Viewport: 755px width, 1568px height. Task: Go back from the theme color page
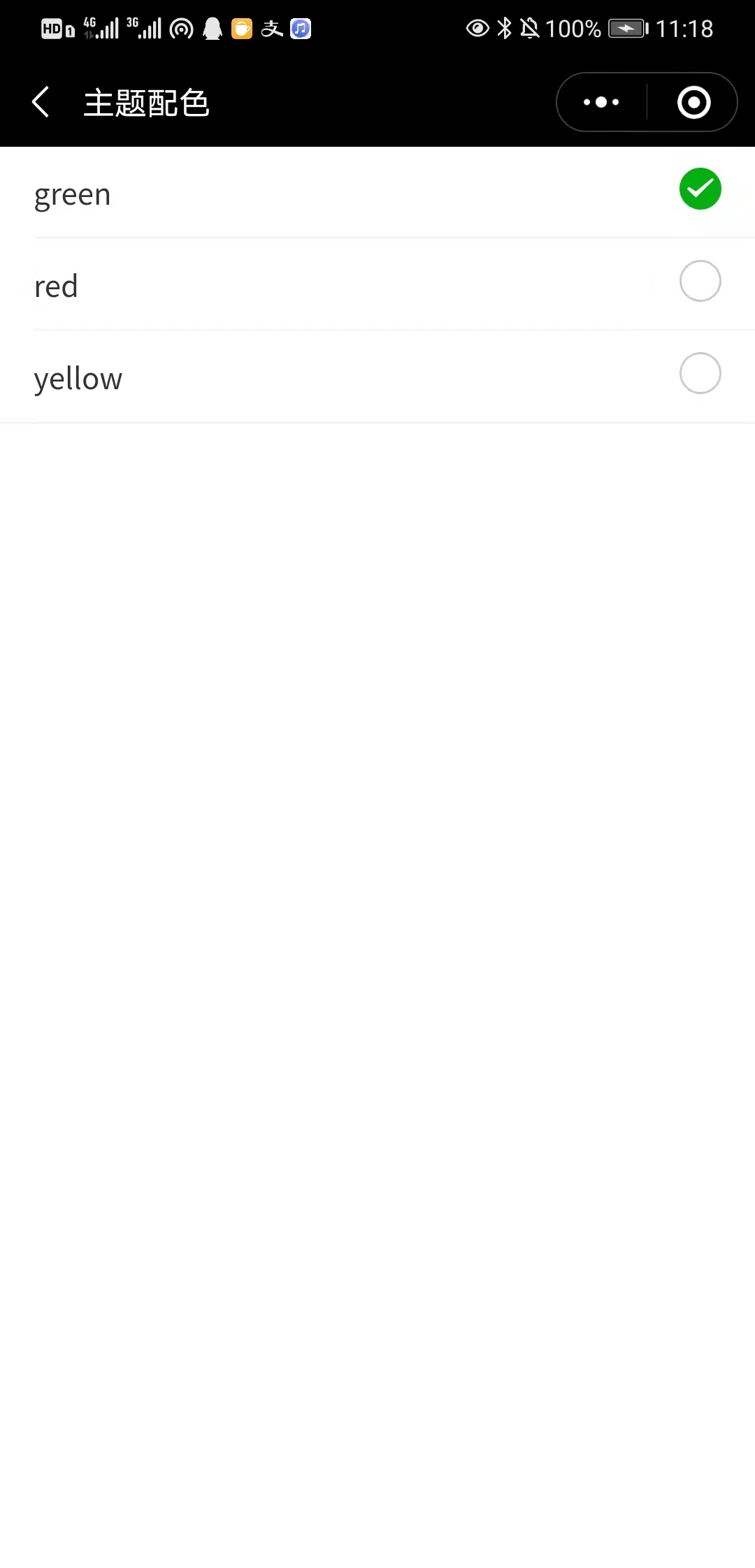(x=41, y=102)
